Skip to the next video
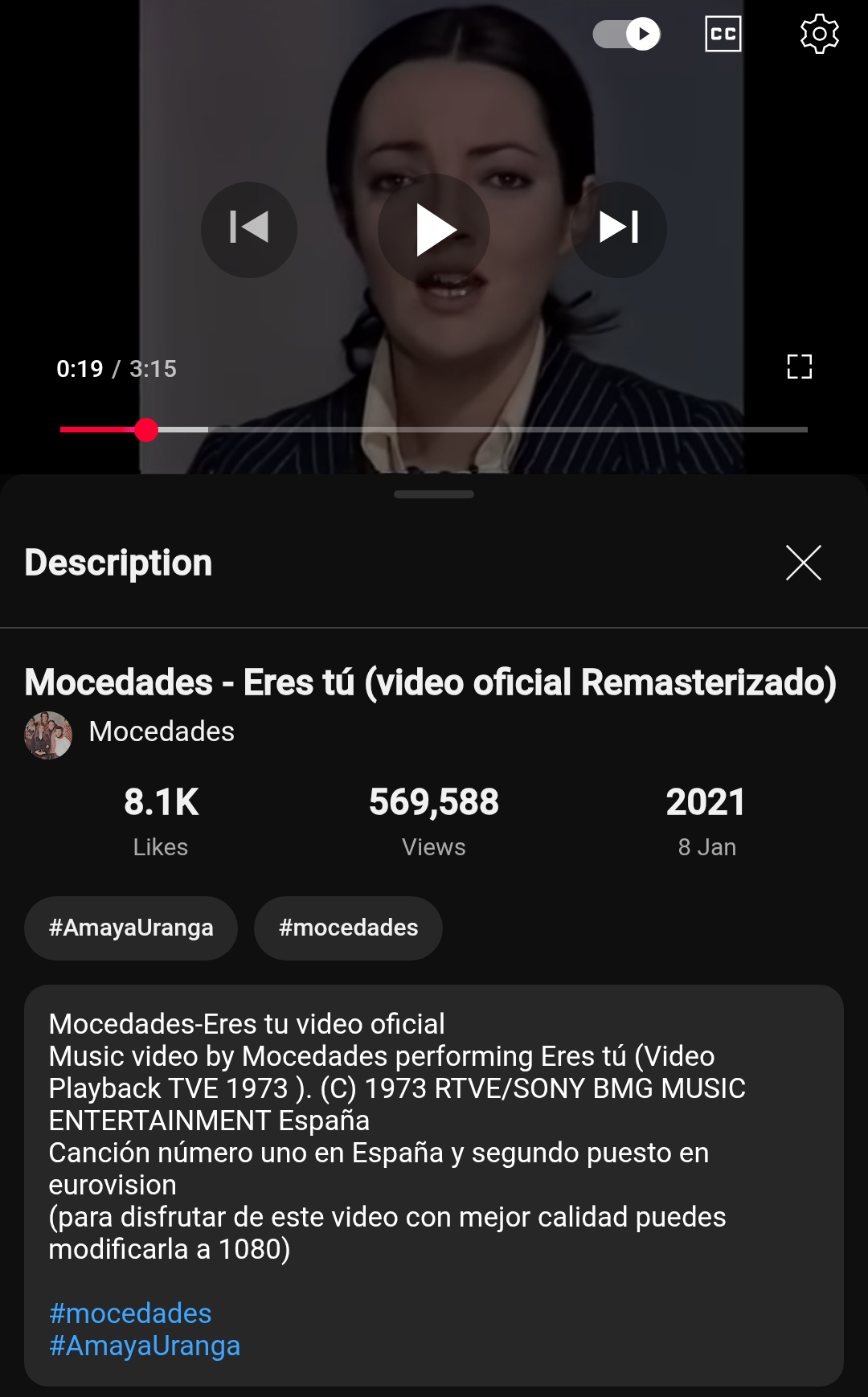Viewport: 868px width, 1397px height. tap(619, 230)
